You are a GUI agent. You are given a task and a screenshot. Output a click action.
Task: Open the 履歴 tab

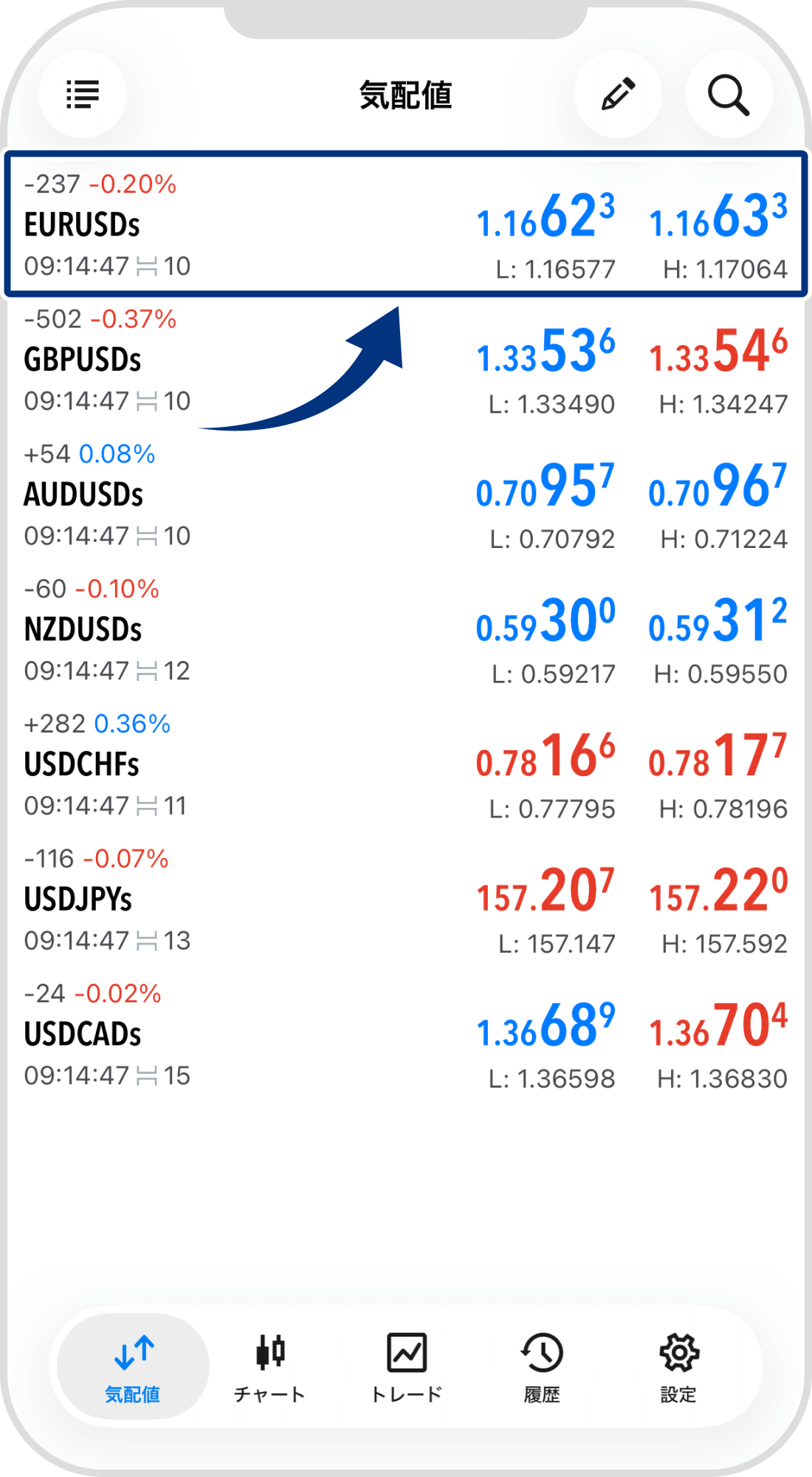click(542, 1367)
